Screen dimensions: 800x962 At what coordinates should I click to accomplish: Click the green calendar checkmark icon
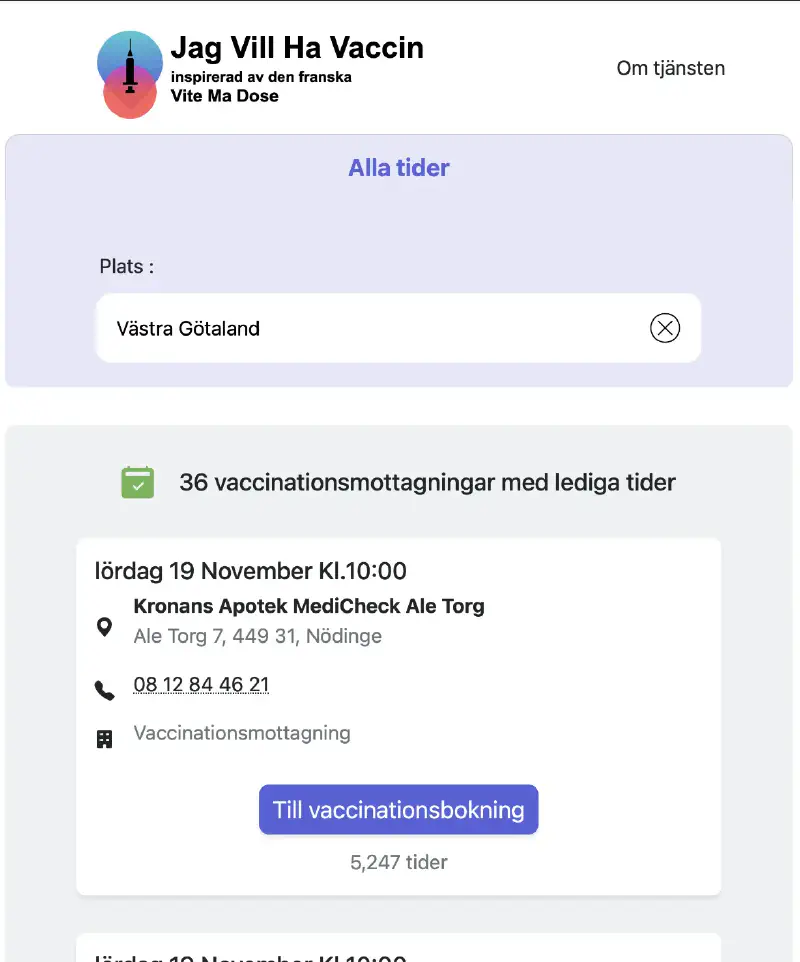(138, 481)
